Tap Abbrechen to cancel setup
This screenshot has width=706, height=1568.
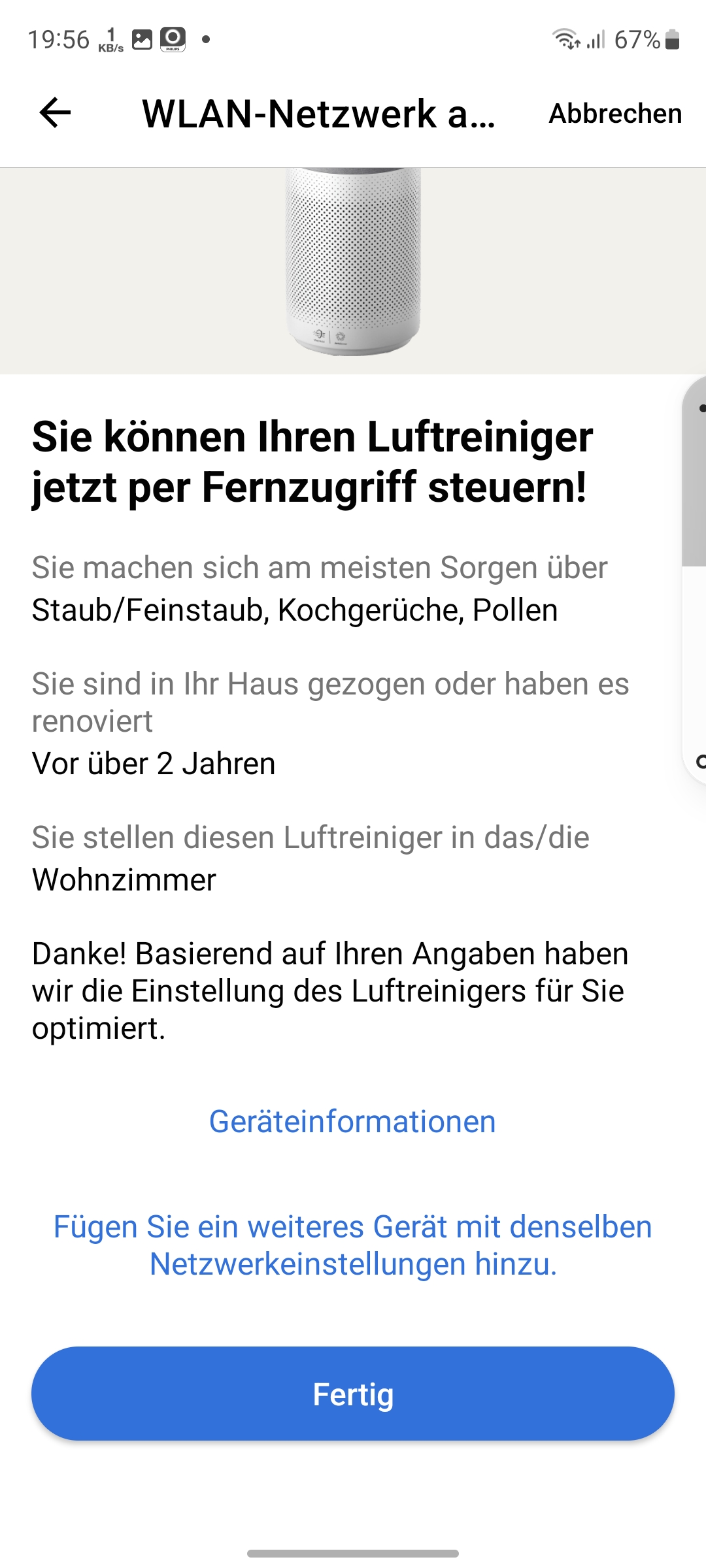click(614, 114)
